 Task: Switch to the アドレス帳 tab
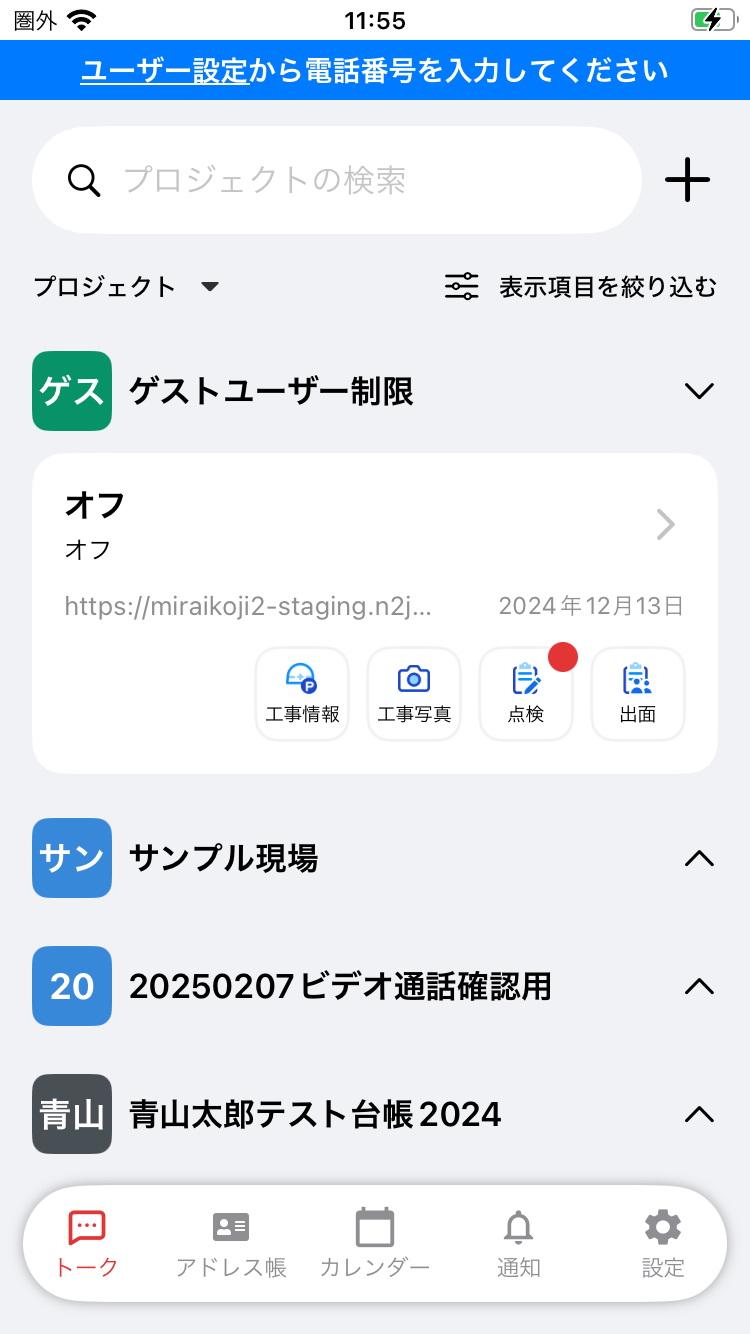[x=231, y=1243]
